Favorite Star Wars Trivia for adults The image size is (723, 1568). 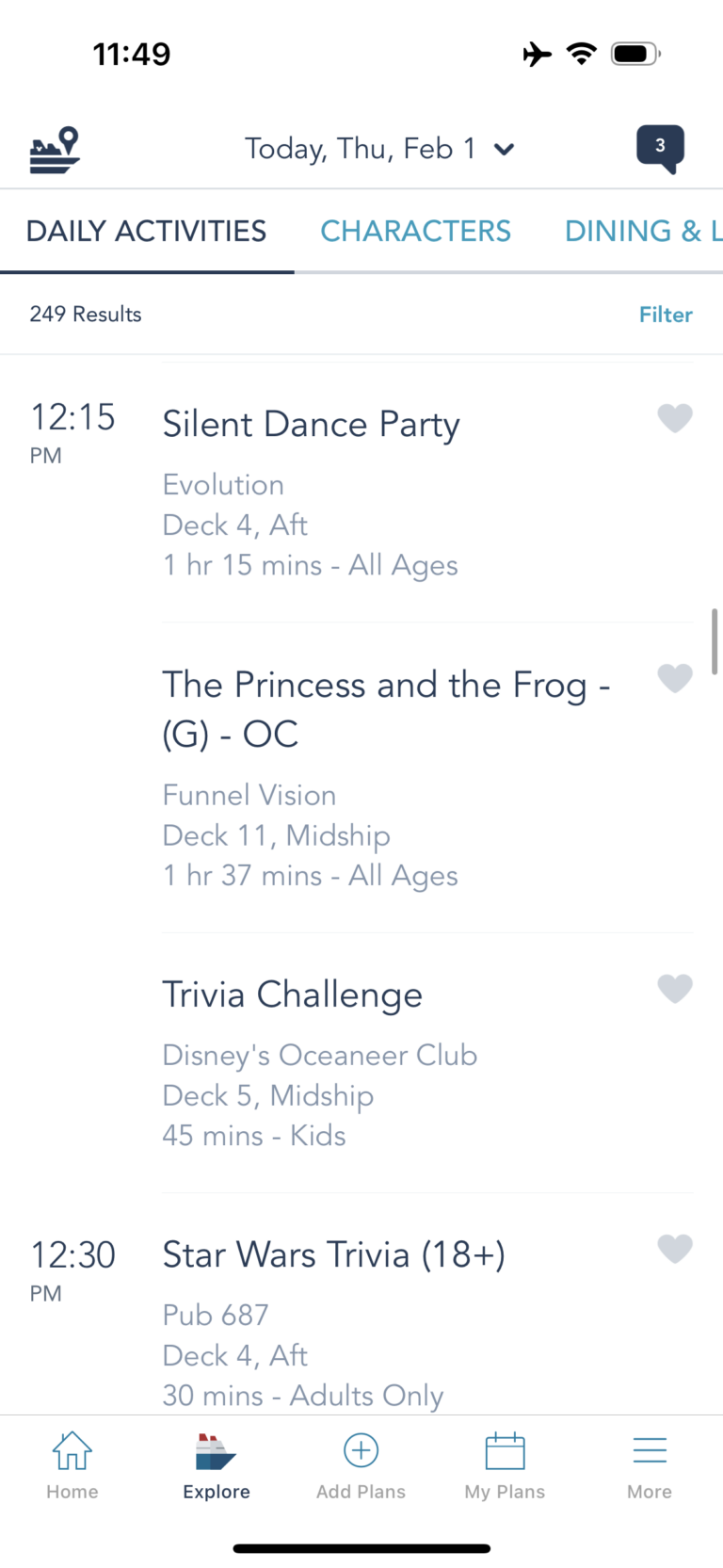click(675, 1249)
